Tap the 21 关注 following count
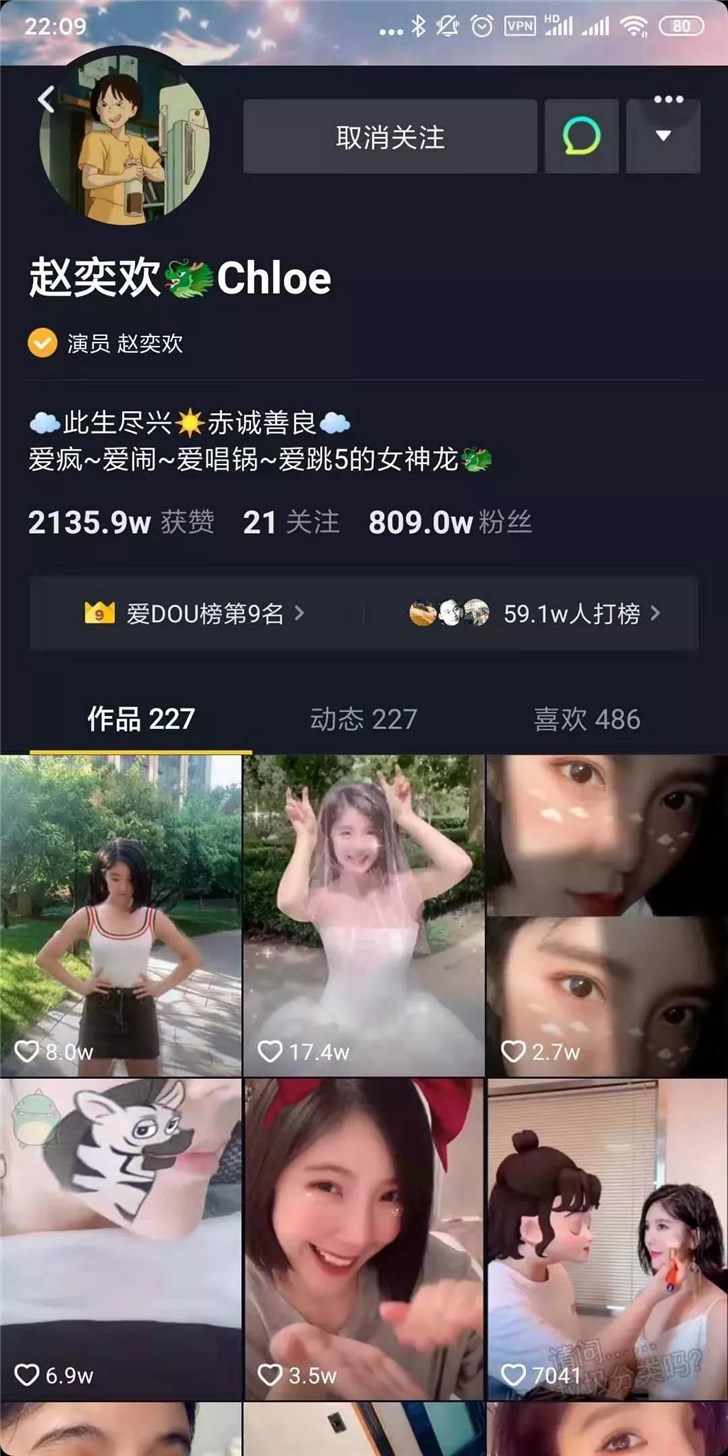728x1456 pixels. click(290, 521)
